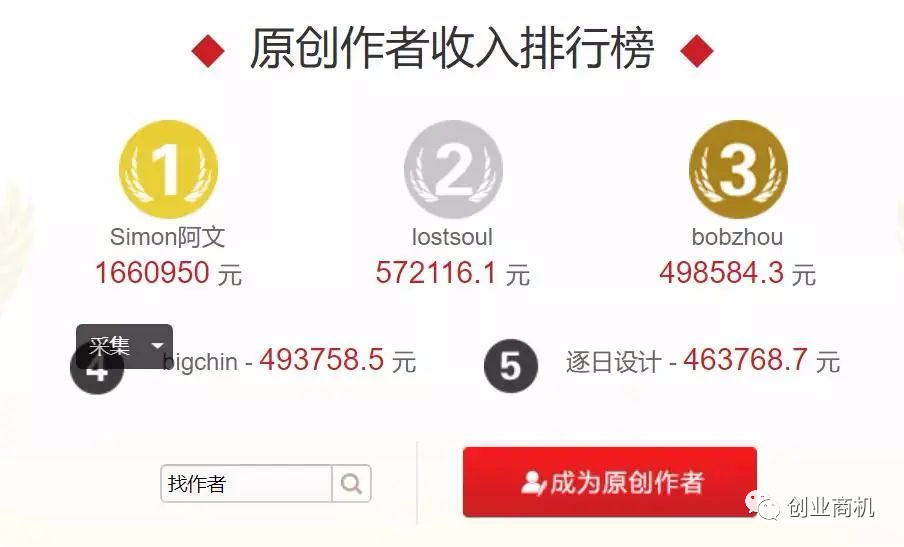Open author bobzhou's profile
Viewport: 904px width, 547px height.
(737, 238)
